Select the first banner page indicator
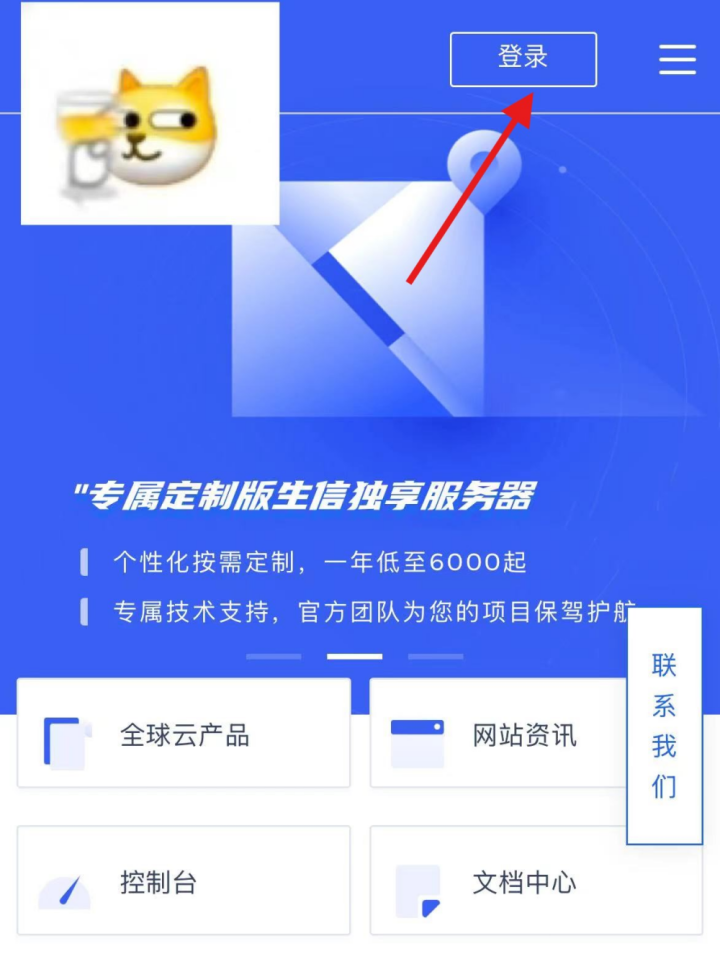The width and height of the screenshot is (720, 954). point(273,657)
